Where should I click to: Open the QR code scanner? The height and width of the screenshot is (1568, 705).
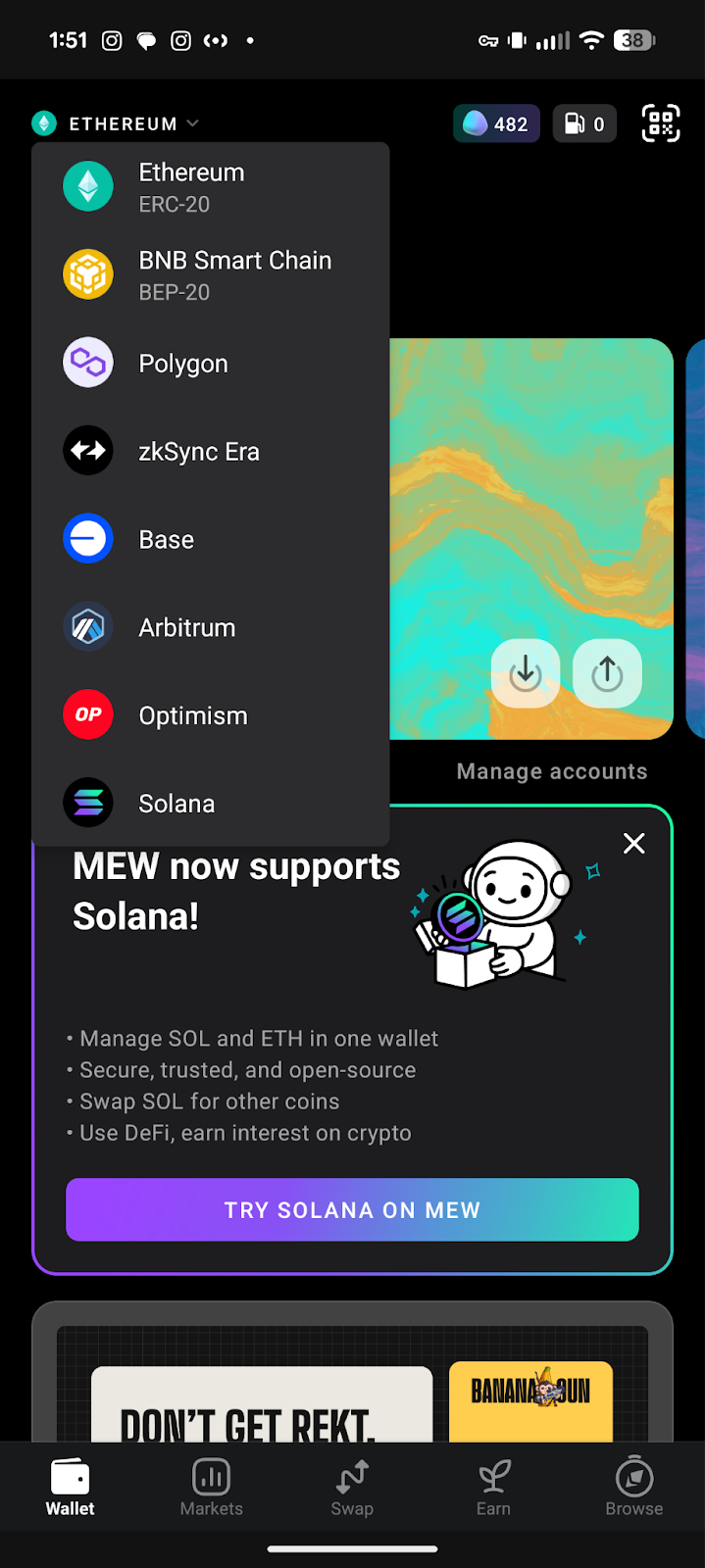pos(660,123)
